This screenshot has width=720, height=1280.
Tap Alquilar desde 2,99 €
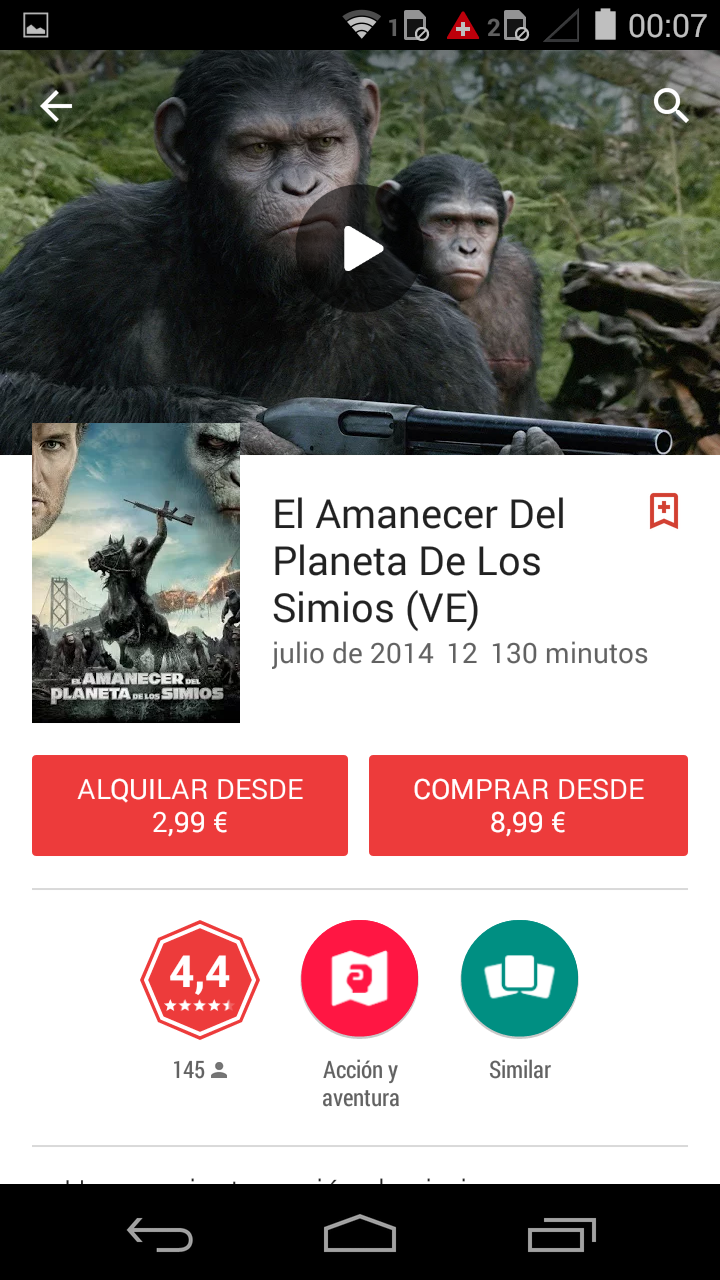(190, 805)
